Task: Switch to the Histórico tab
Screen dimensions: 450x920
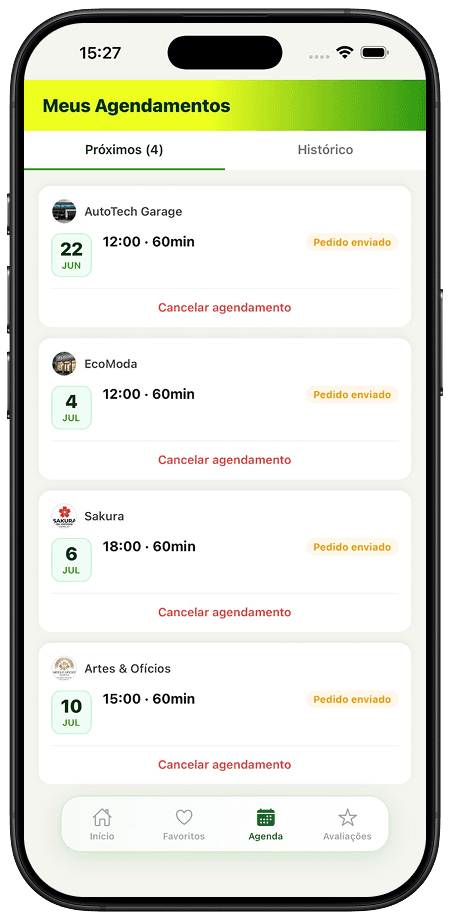Action: coord(325,150)
